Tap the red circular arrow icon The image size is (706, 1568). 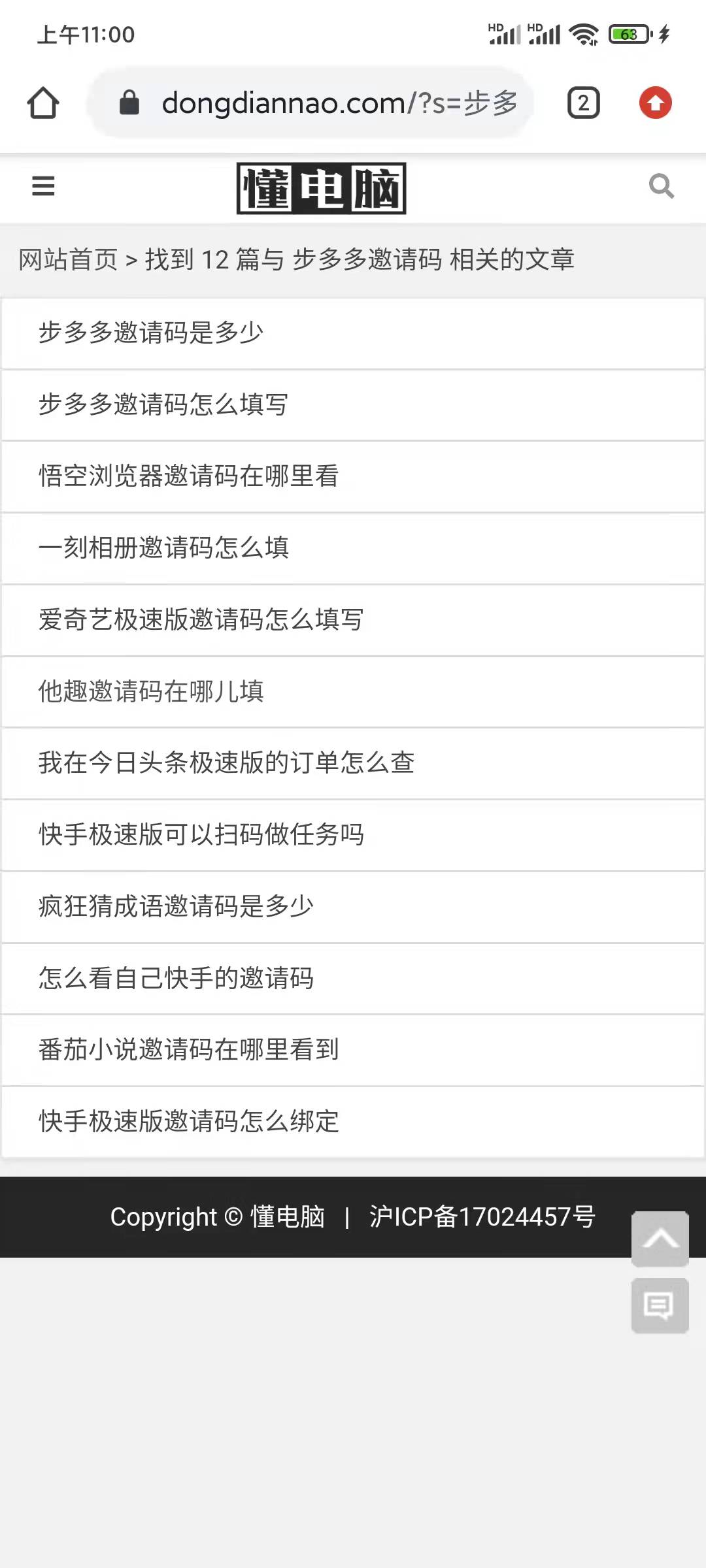click(x=656, y=103)
